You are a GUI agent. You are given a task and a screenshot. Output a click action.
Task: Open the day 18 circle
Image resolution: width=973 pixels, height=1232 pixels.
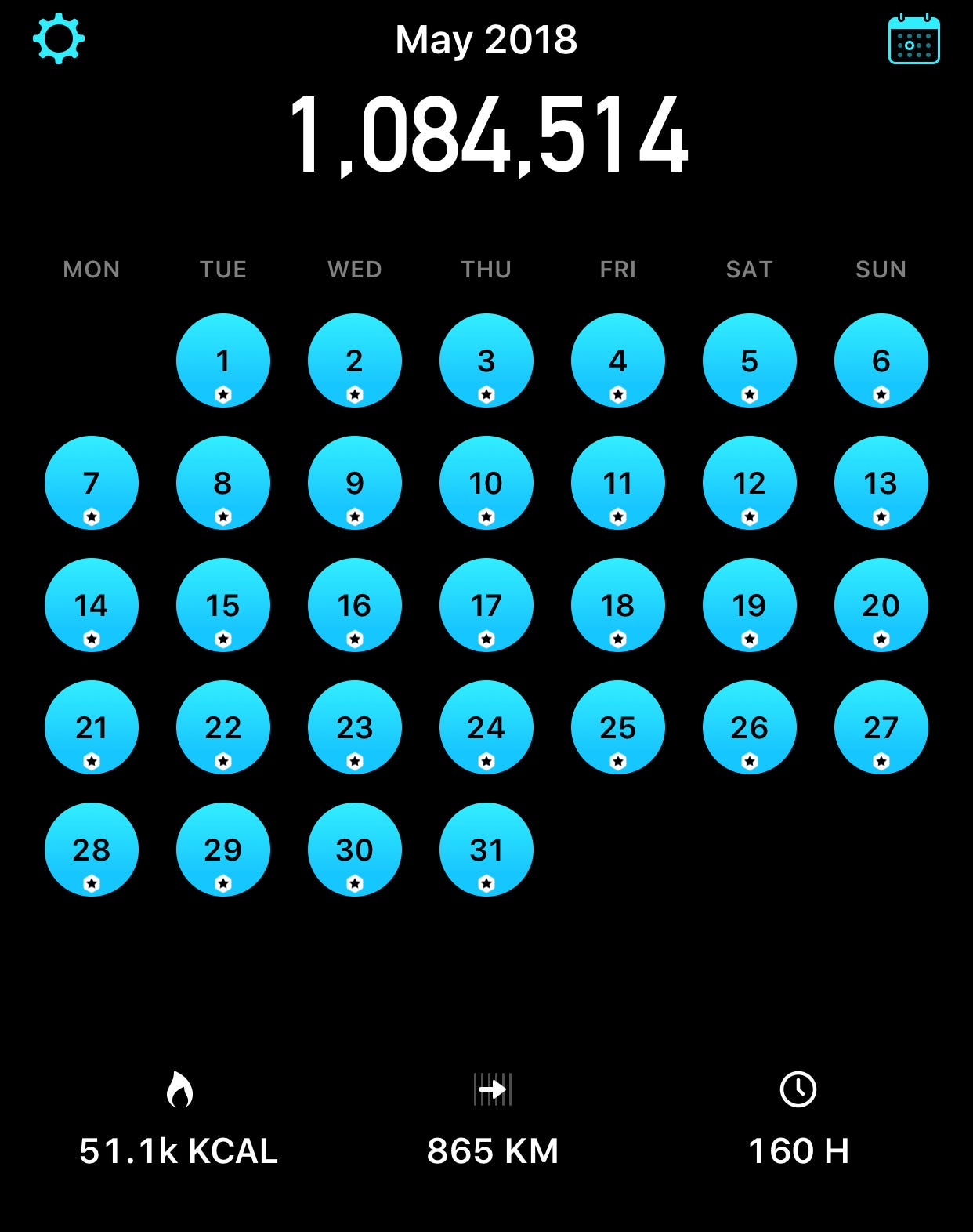coord(618,605)
